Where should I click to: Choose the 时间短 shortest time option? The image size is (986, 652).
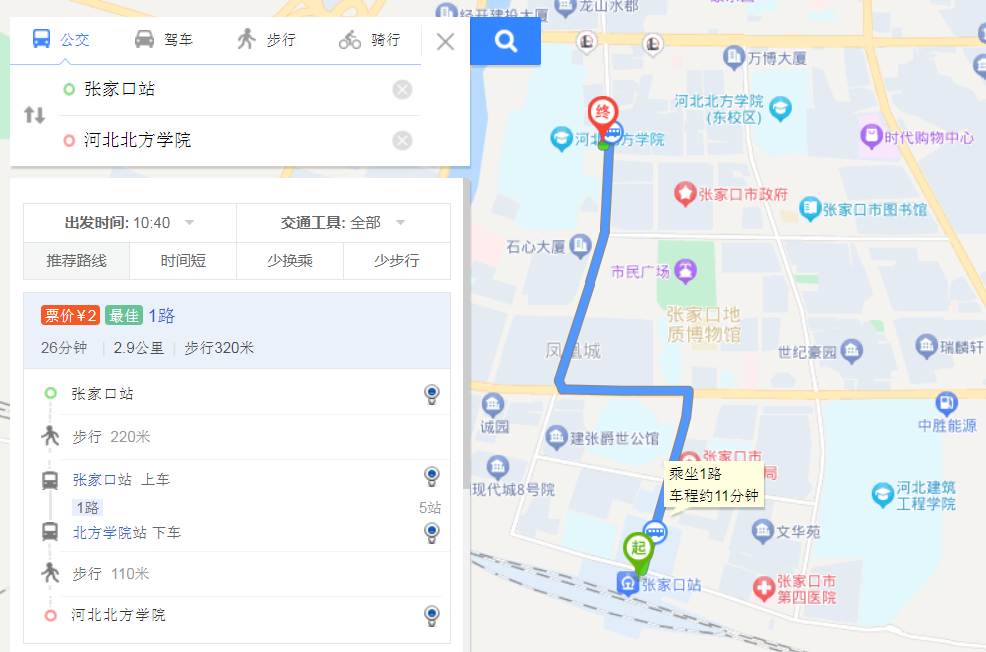point(183,261)
